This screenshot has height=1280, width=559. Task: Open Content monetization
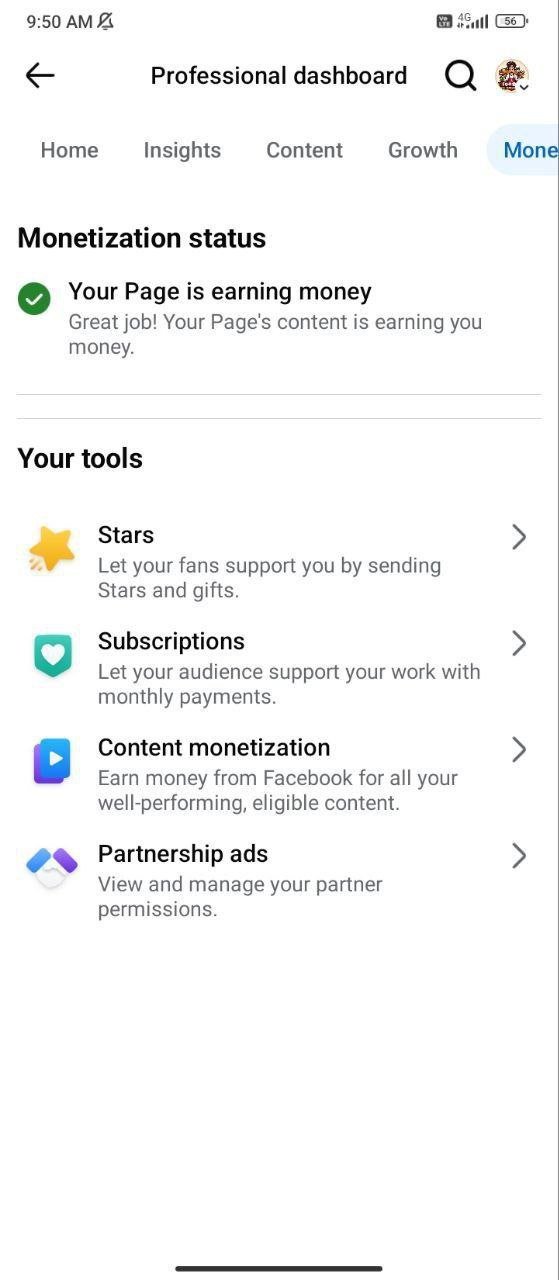click(279, 774)
